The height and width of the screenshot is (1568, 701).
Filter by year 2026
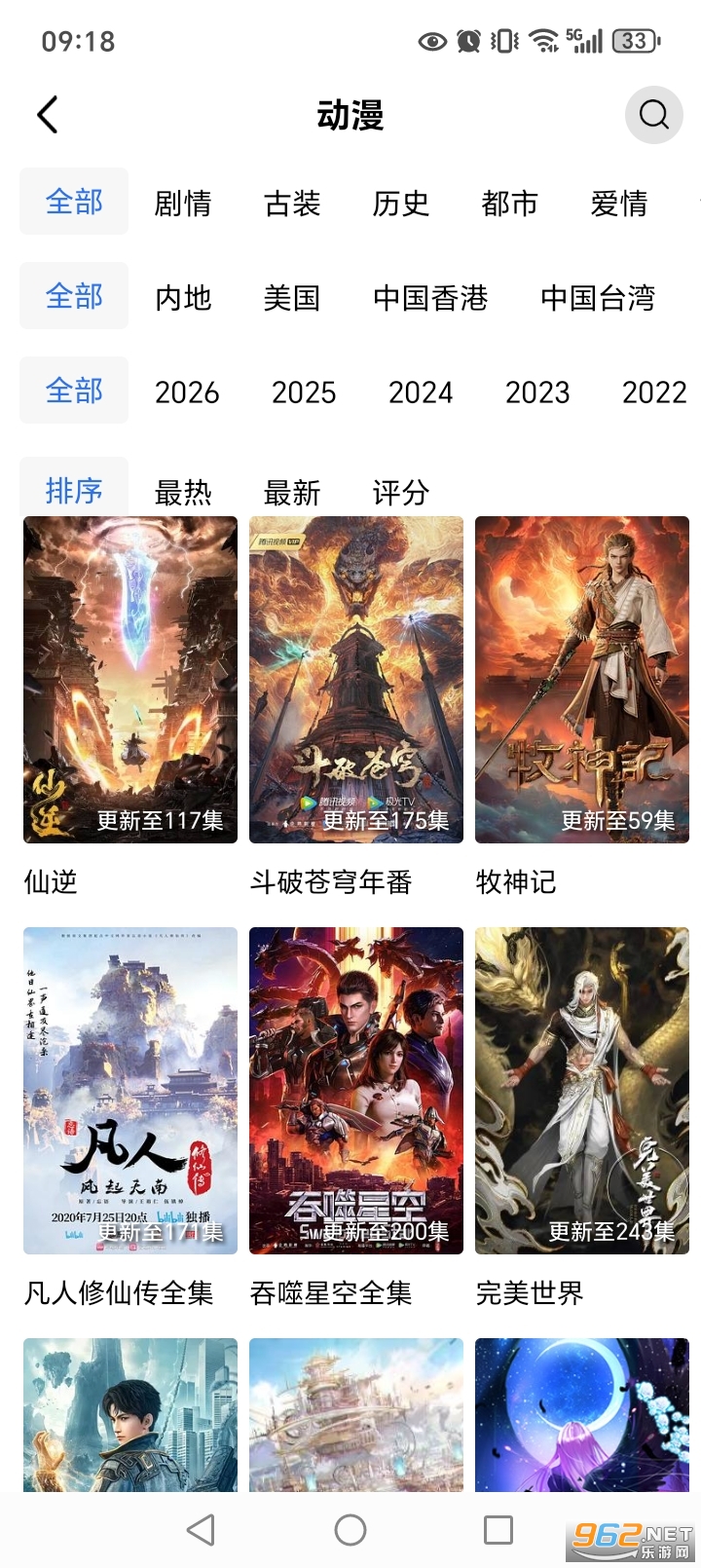[187, 392]
